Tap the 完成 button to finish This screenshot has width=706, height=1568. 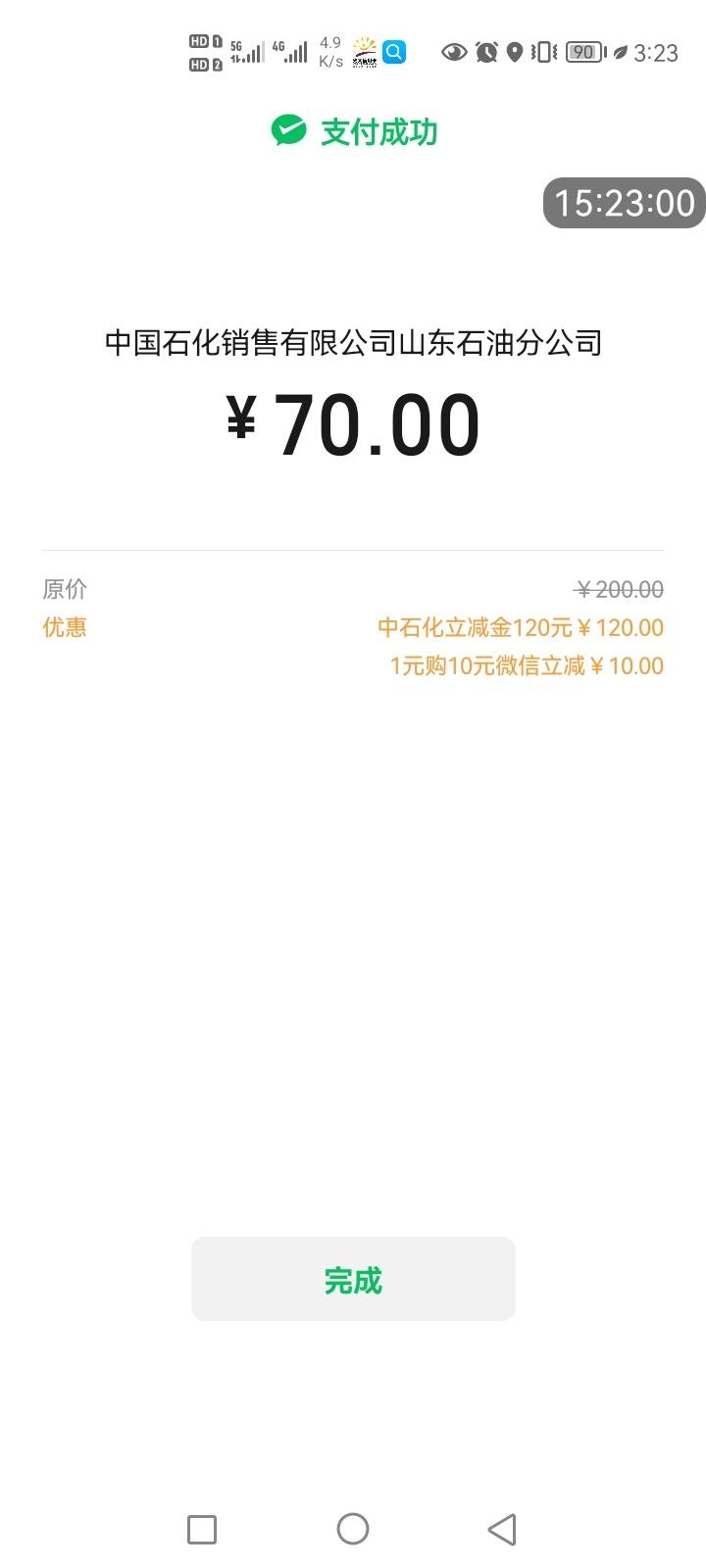(353, 1279)
